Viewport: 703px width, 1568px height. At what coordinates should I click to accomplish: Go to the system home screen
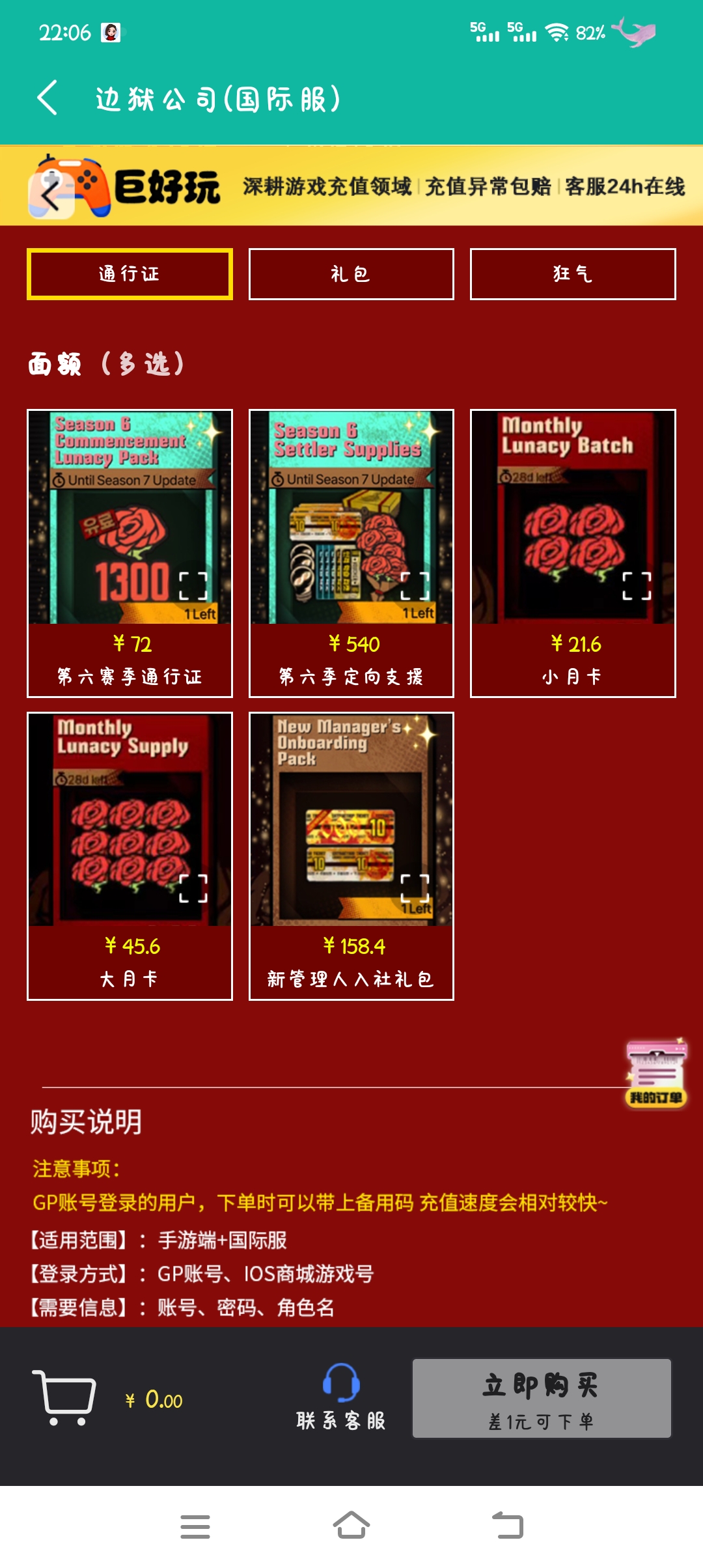pyautogui.click(x=351, y=1526)
